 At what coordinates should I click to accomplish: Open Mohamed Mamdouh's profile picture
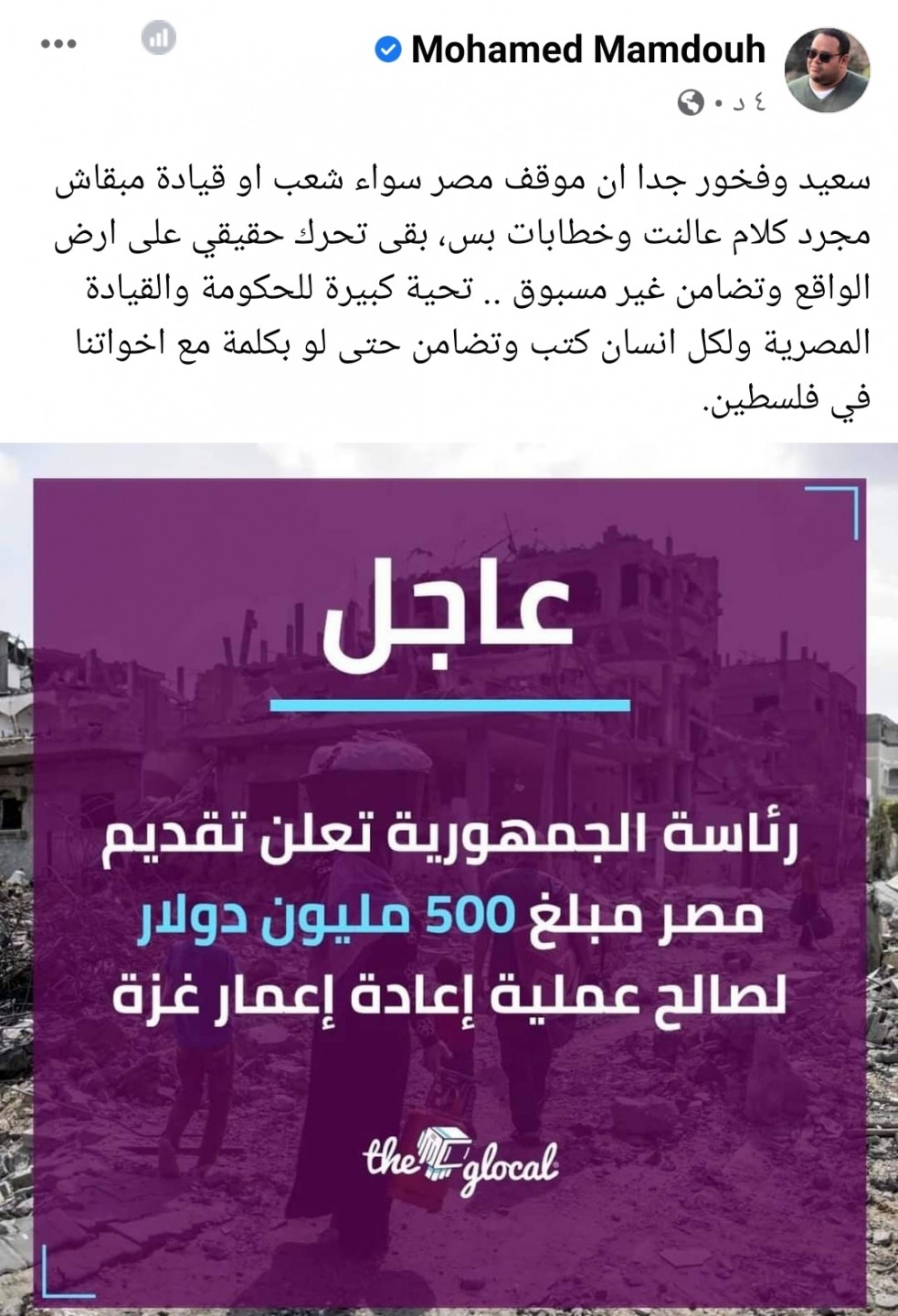(829, 69)
